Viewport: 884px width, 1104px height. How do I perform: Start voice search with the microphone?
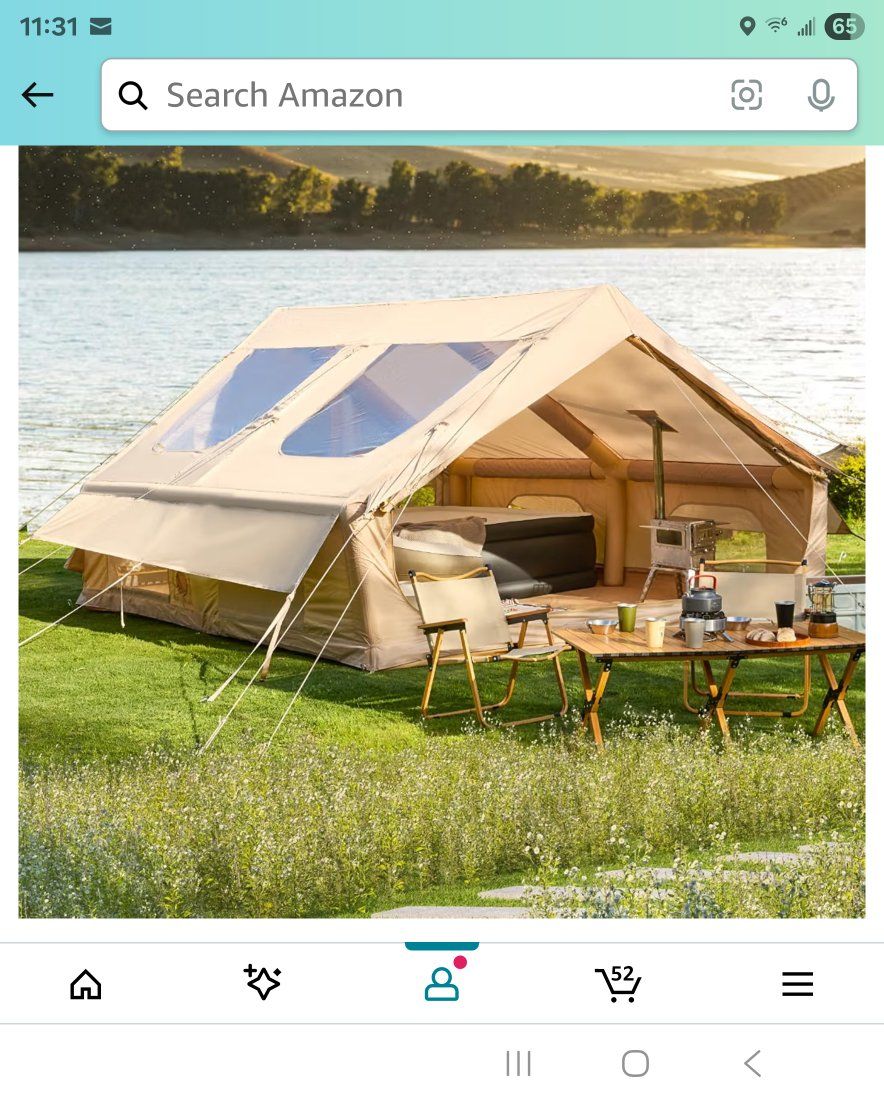821,95
